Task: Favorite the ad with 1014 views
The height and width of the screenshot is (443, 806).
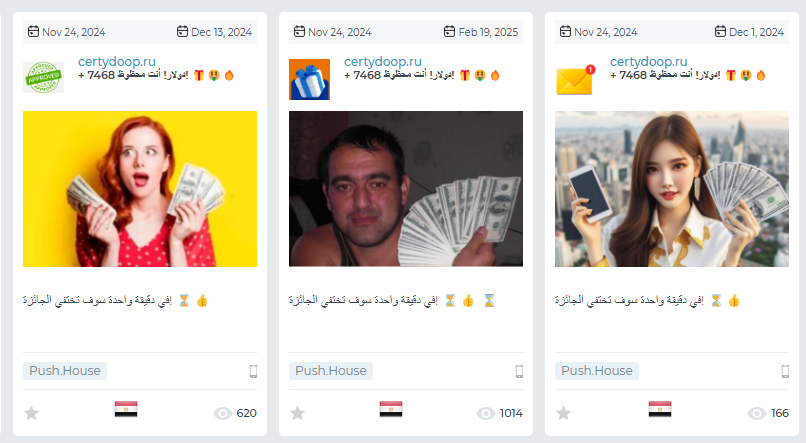Action: [297, 413]
